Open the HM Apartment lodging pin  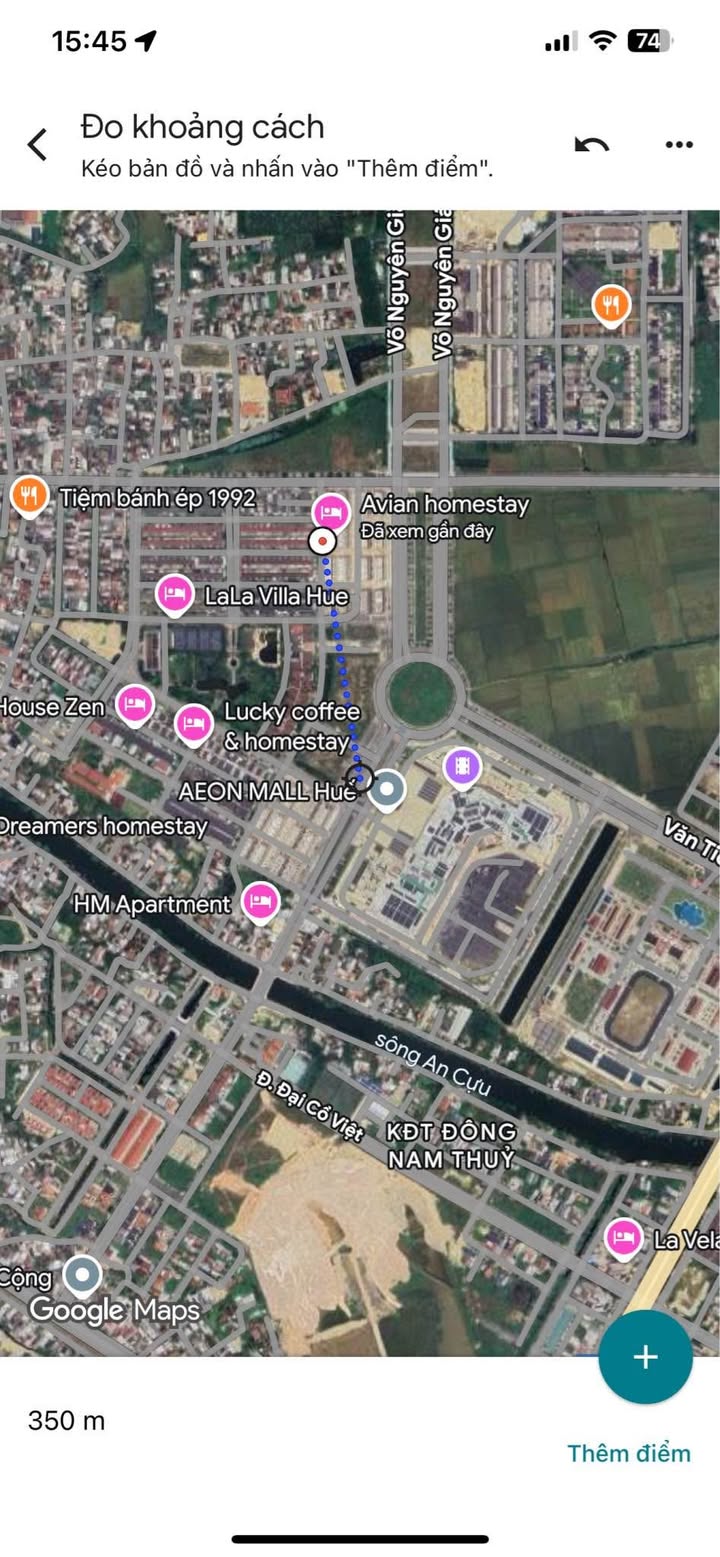coord(261,903)
